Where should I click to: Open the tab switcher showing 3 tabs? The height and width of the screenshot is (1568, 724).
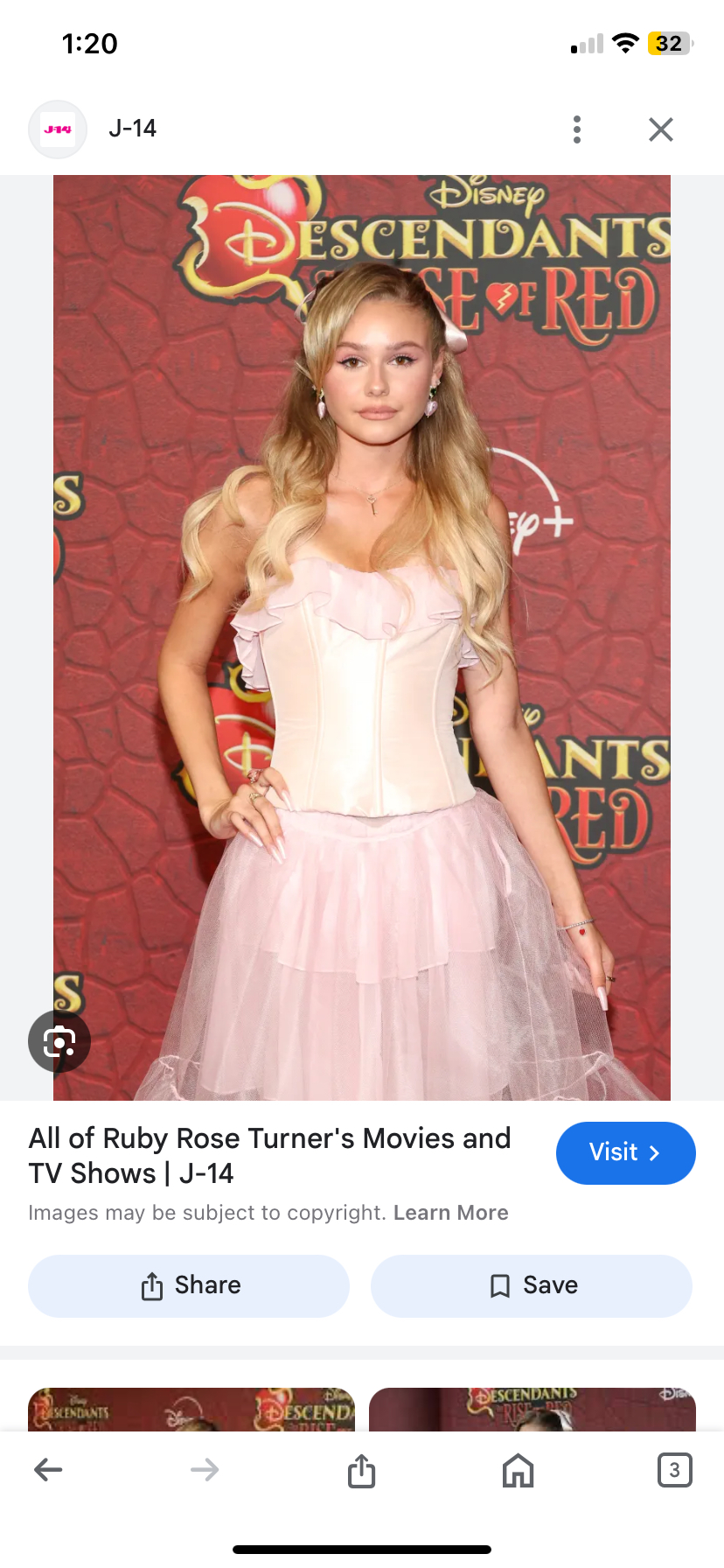[674, 1470]
